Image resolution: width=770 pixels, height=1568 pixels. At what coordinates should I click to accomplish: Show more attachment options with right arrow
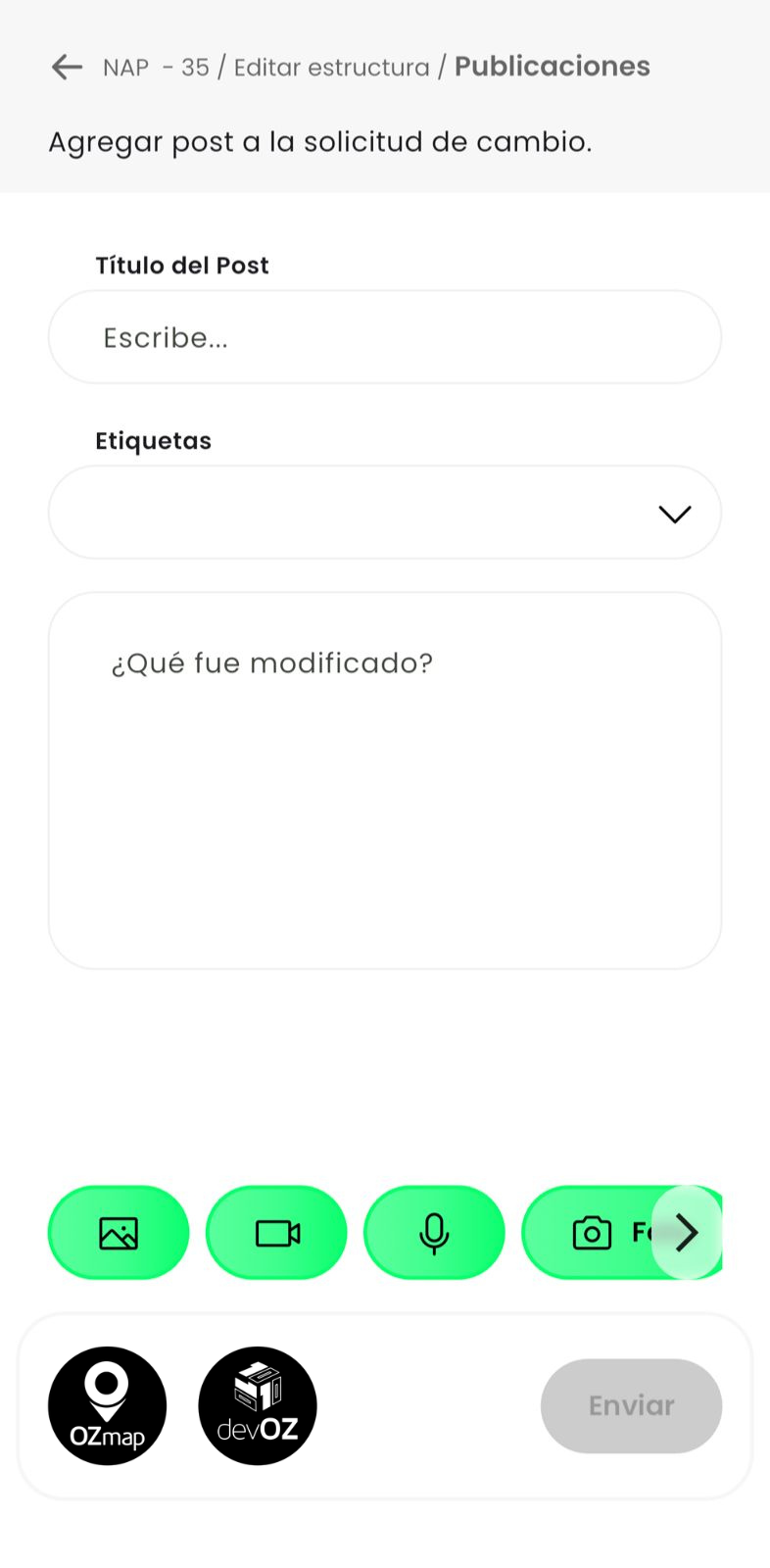(x=687, y=1233)
